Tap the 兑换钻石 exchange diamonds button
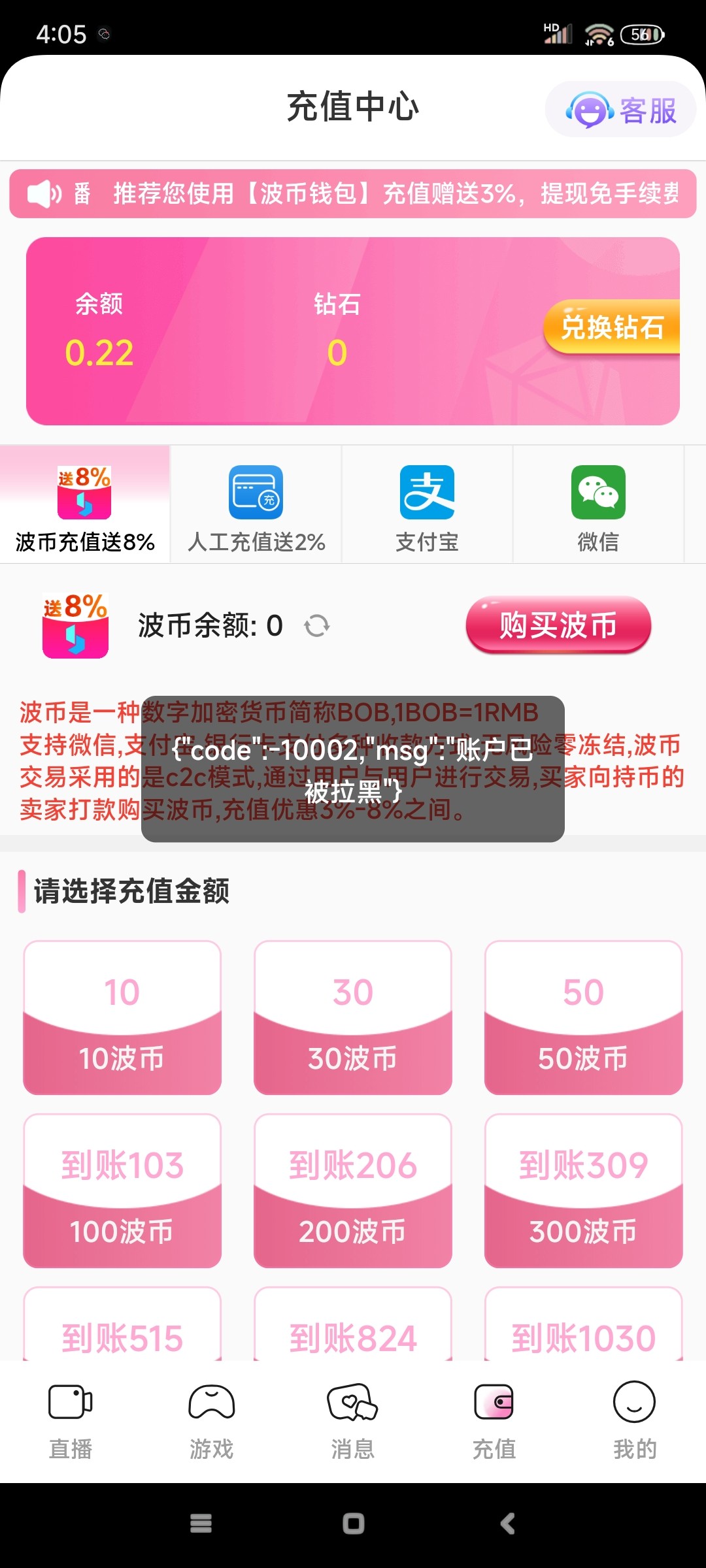Image resolution: width=706 pixels, height=1568 pixels. [612, 327]
